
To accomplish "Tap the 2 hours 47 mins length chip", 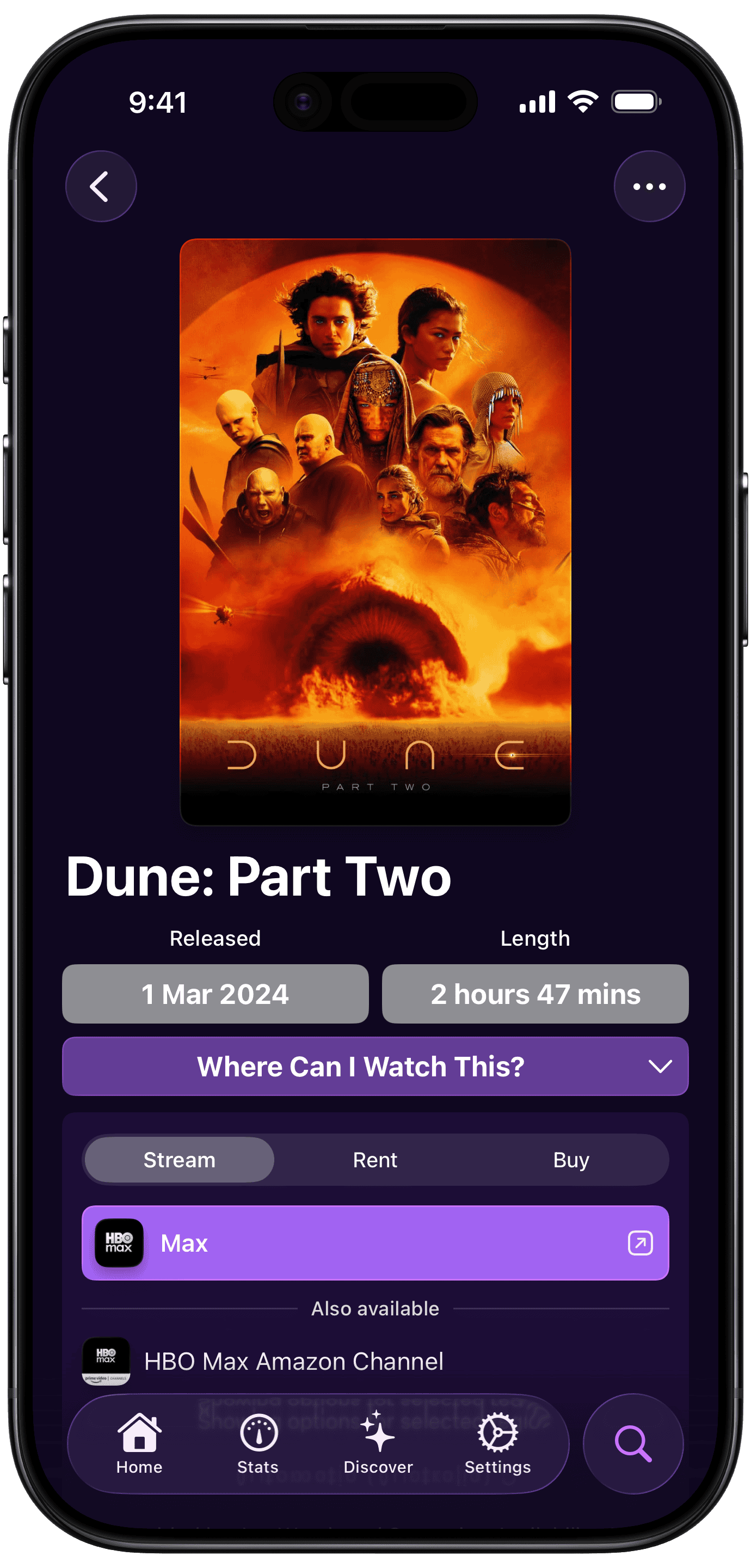I will click(x=535, y=994).
